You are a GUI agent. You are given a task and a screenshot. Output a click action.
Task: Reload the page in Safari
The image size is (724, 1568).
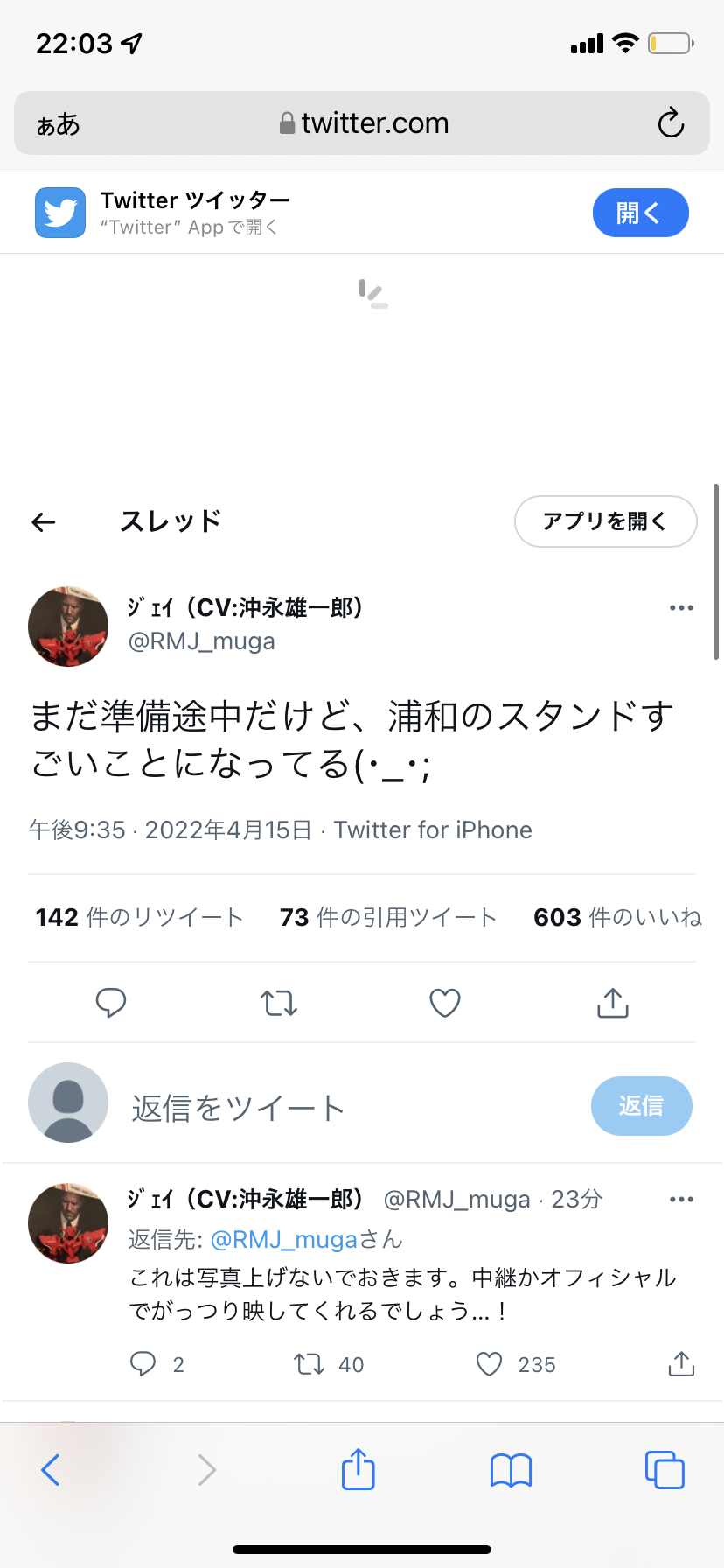click(x=671, y=123)
